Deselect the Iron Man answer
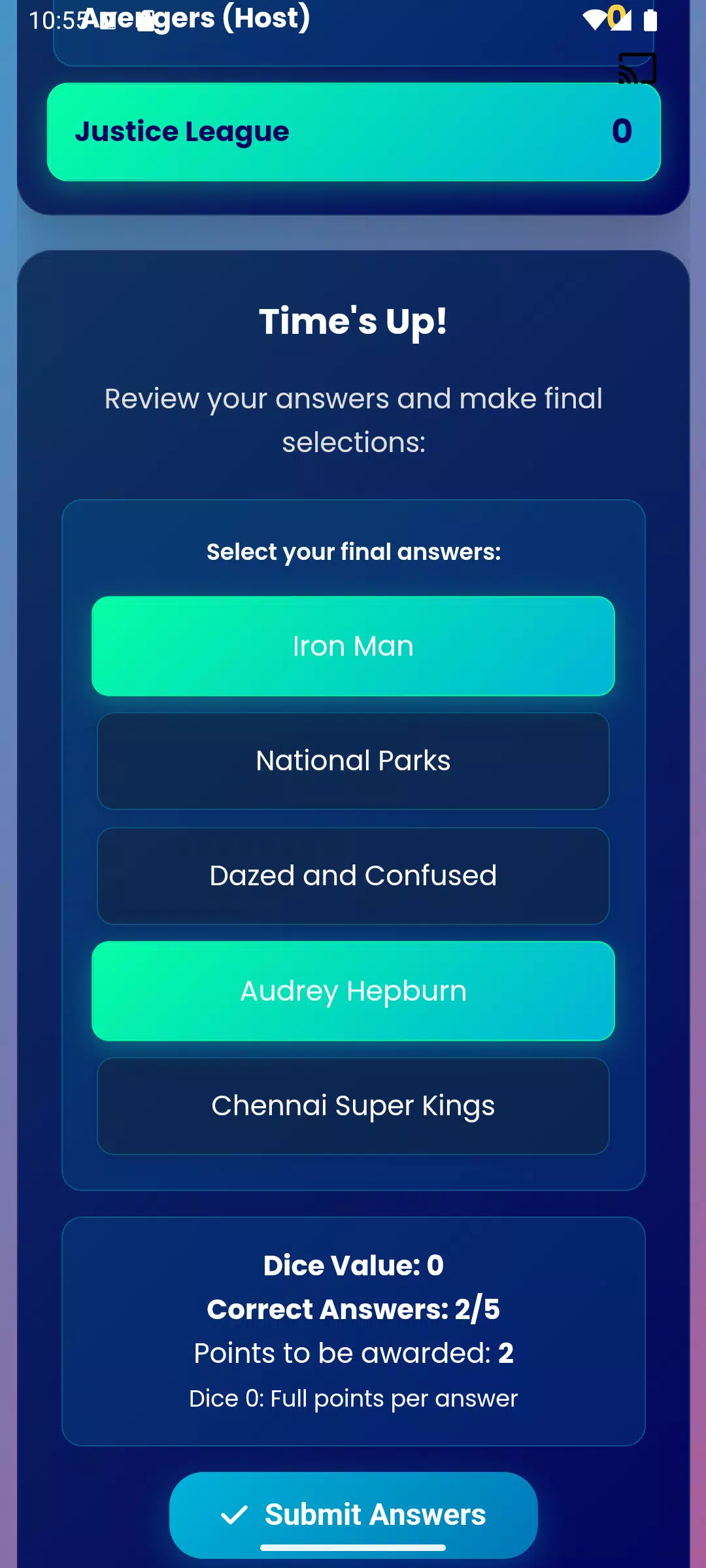The width and height of the screenshot is (706, 1568). point(353,646)
